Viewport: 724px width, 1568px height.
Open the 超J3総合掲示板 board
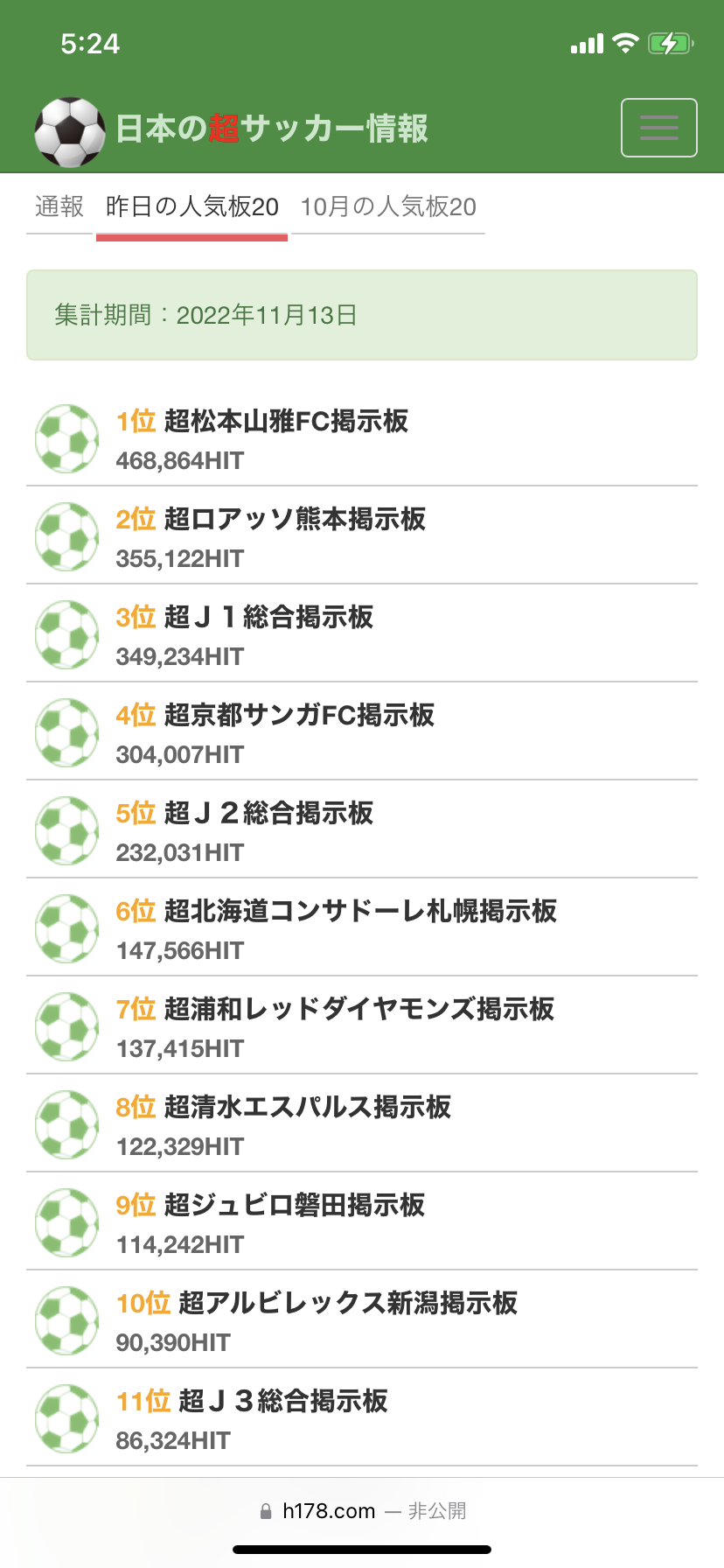pos(362,1417)
